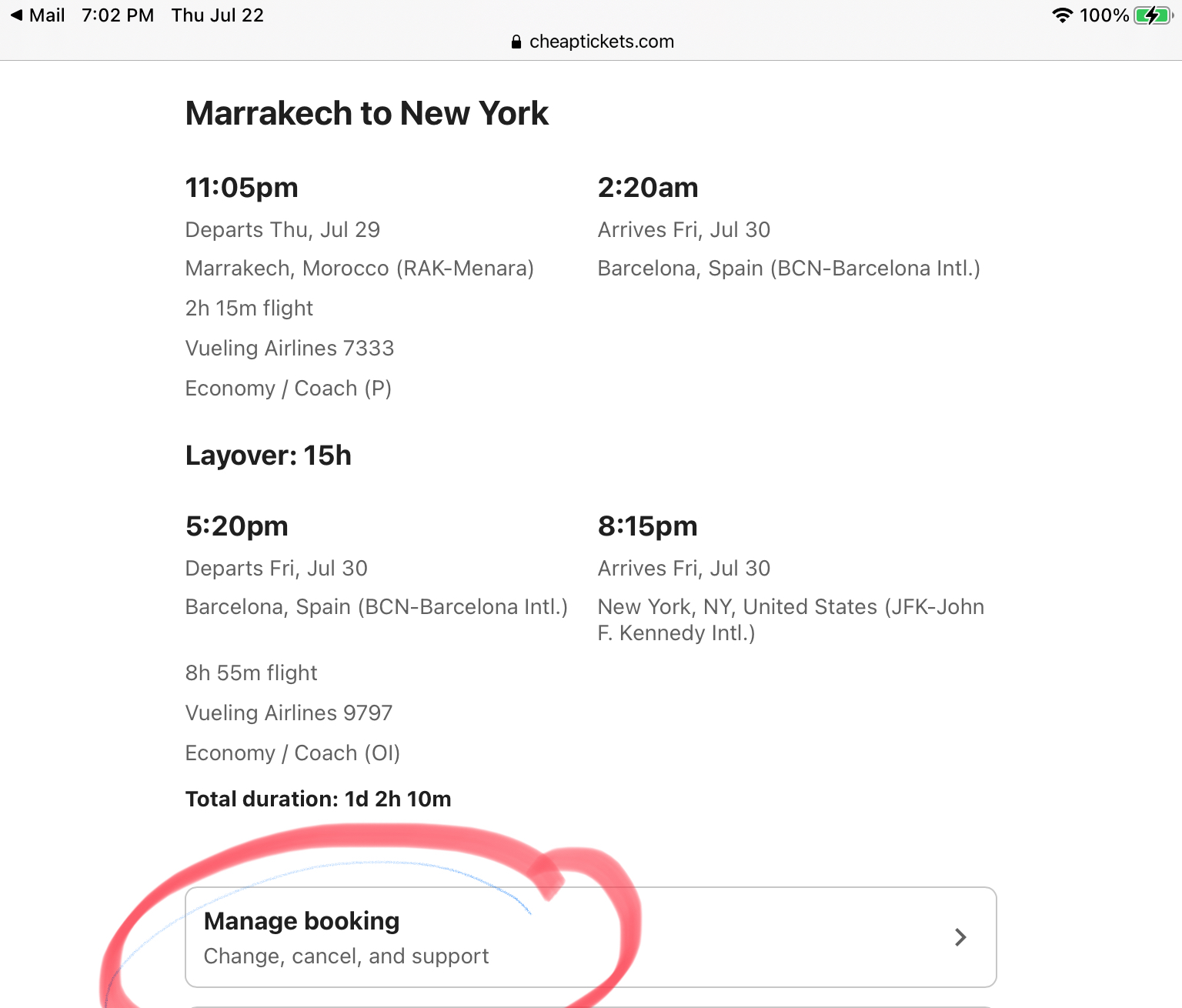Open the Manage booking row
This screenshot has width=1182, height=1008.
pyautogui.click(x=590, y=937)
